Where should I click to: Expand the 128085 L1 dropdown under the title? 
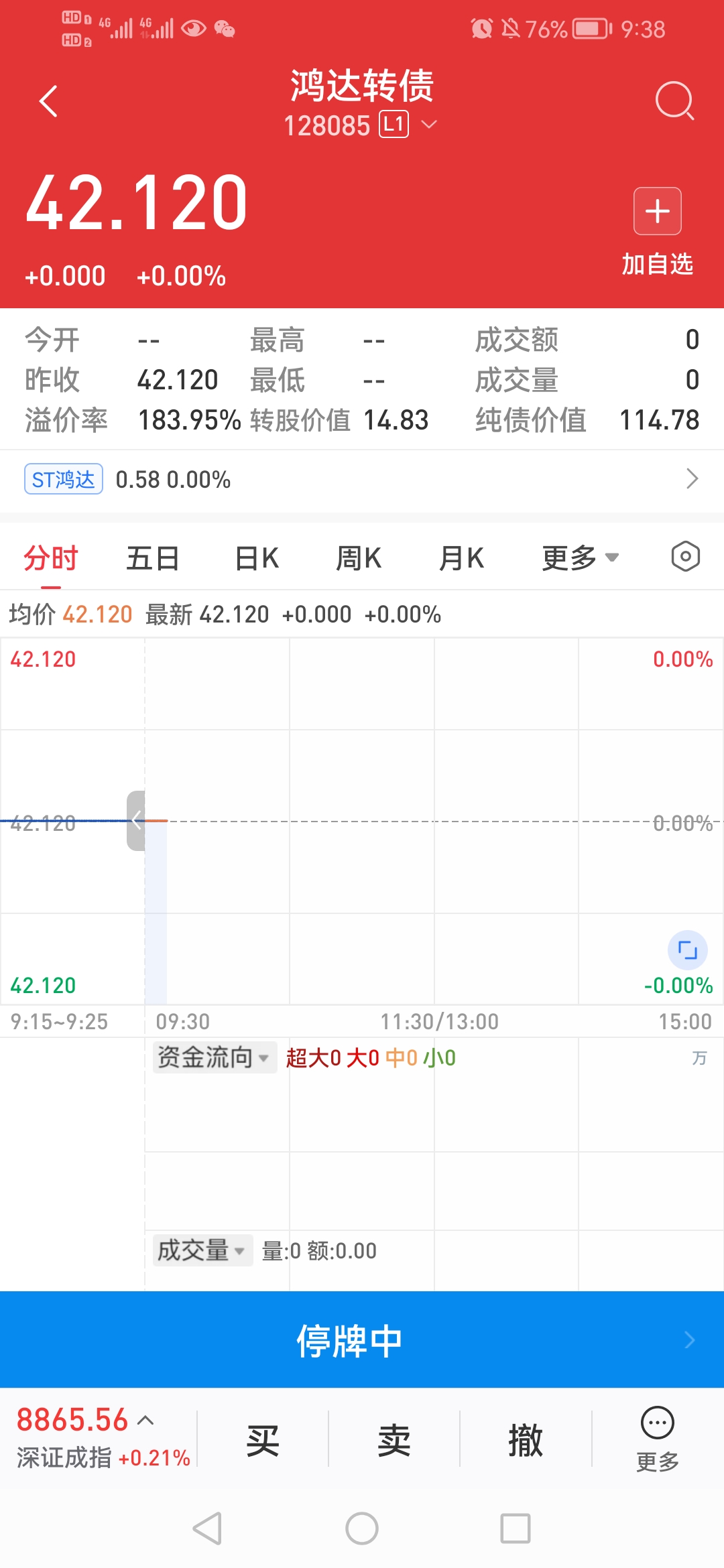click(428, 125)
